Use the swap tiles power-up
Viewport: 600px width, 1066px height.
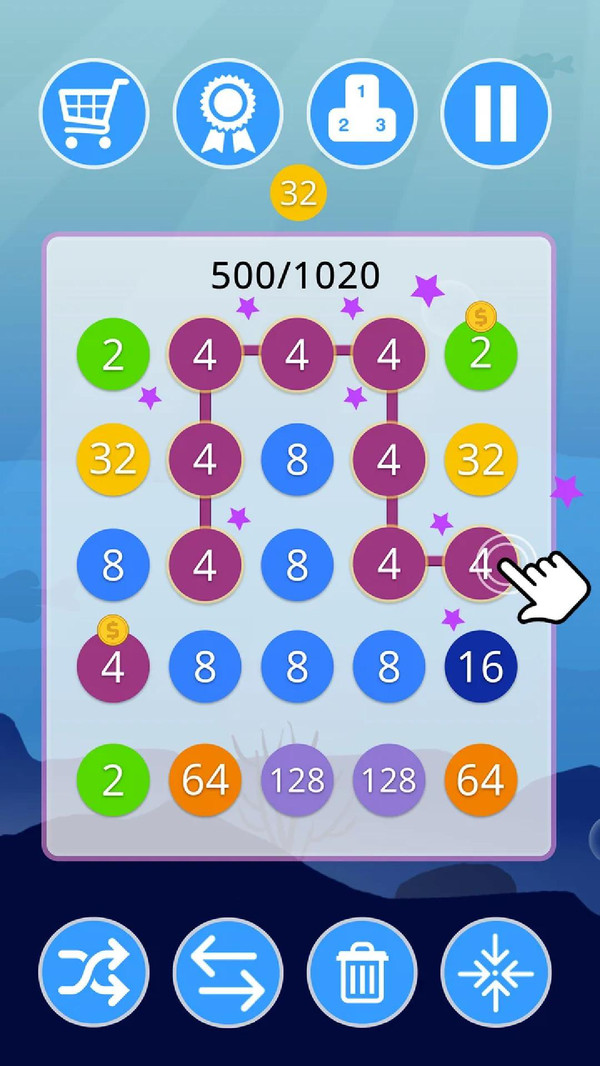click(228, 972)
